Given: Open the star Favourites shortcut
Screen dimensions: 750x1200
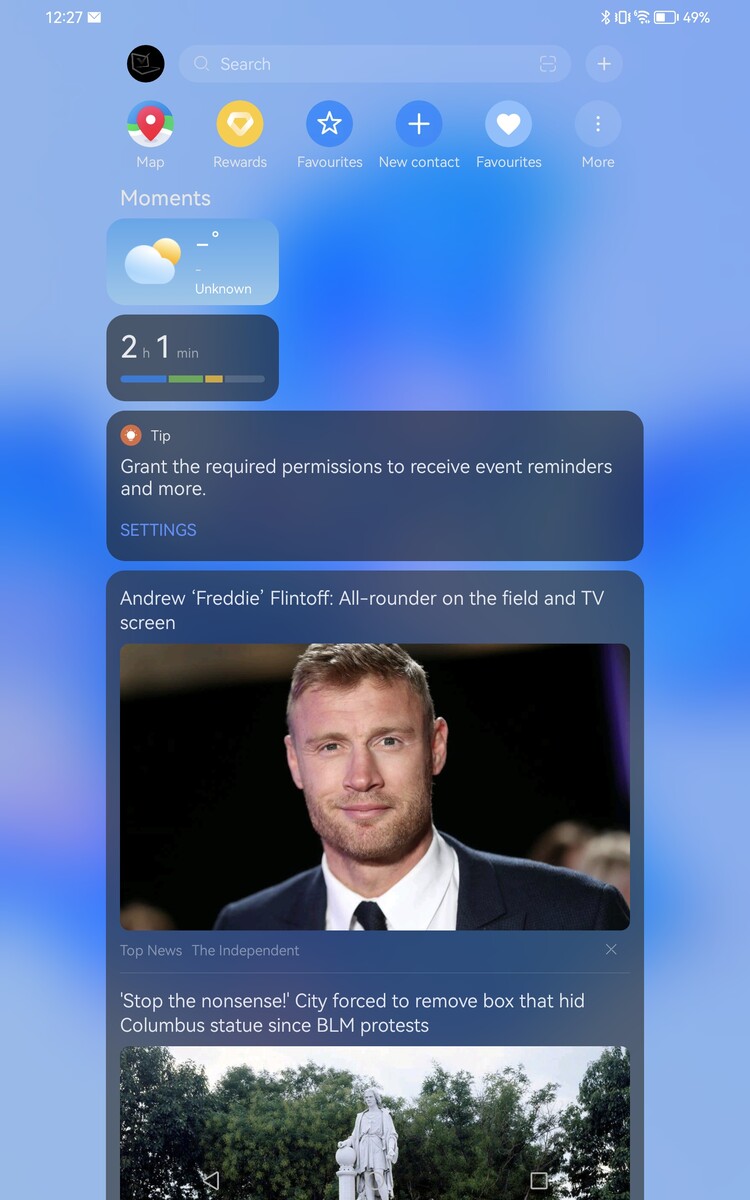Looking at the screenshot, I should coord(329,125).
